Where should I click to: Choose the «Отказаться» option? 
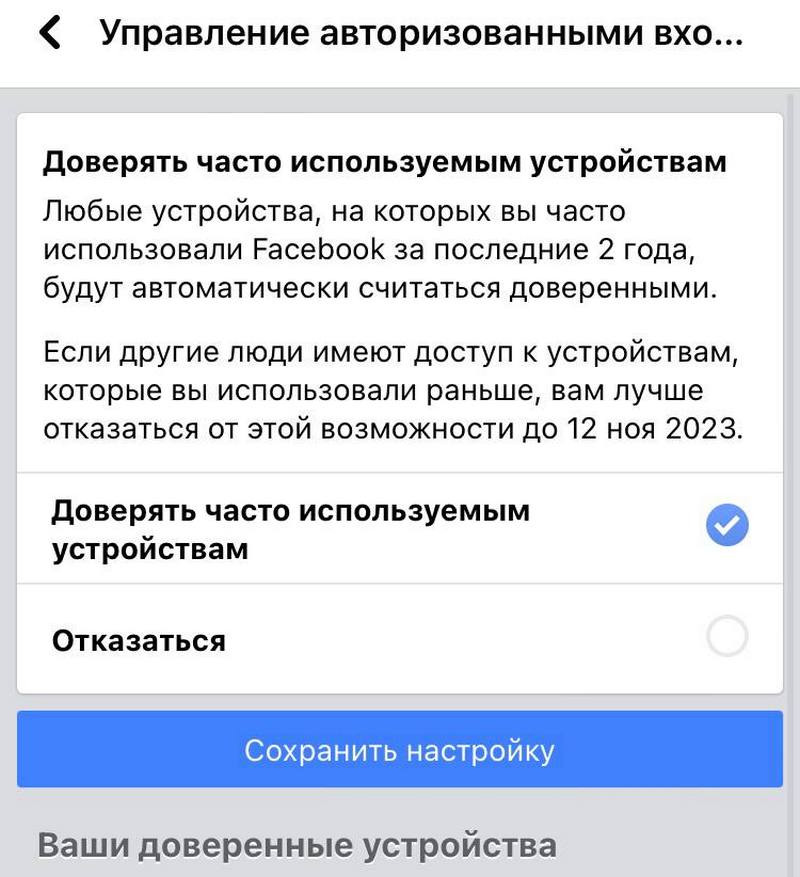point(727,637)
